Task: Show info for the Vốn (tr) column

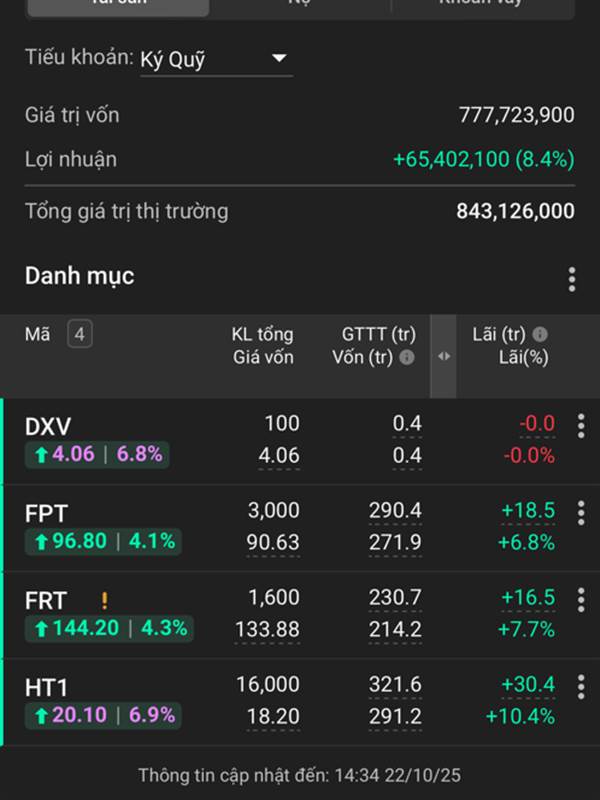Action: click(x=407, y=358)
